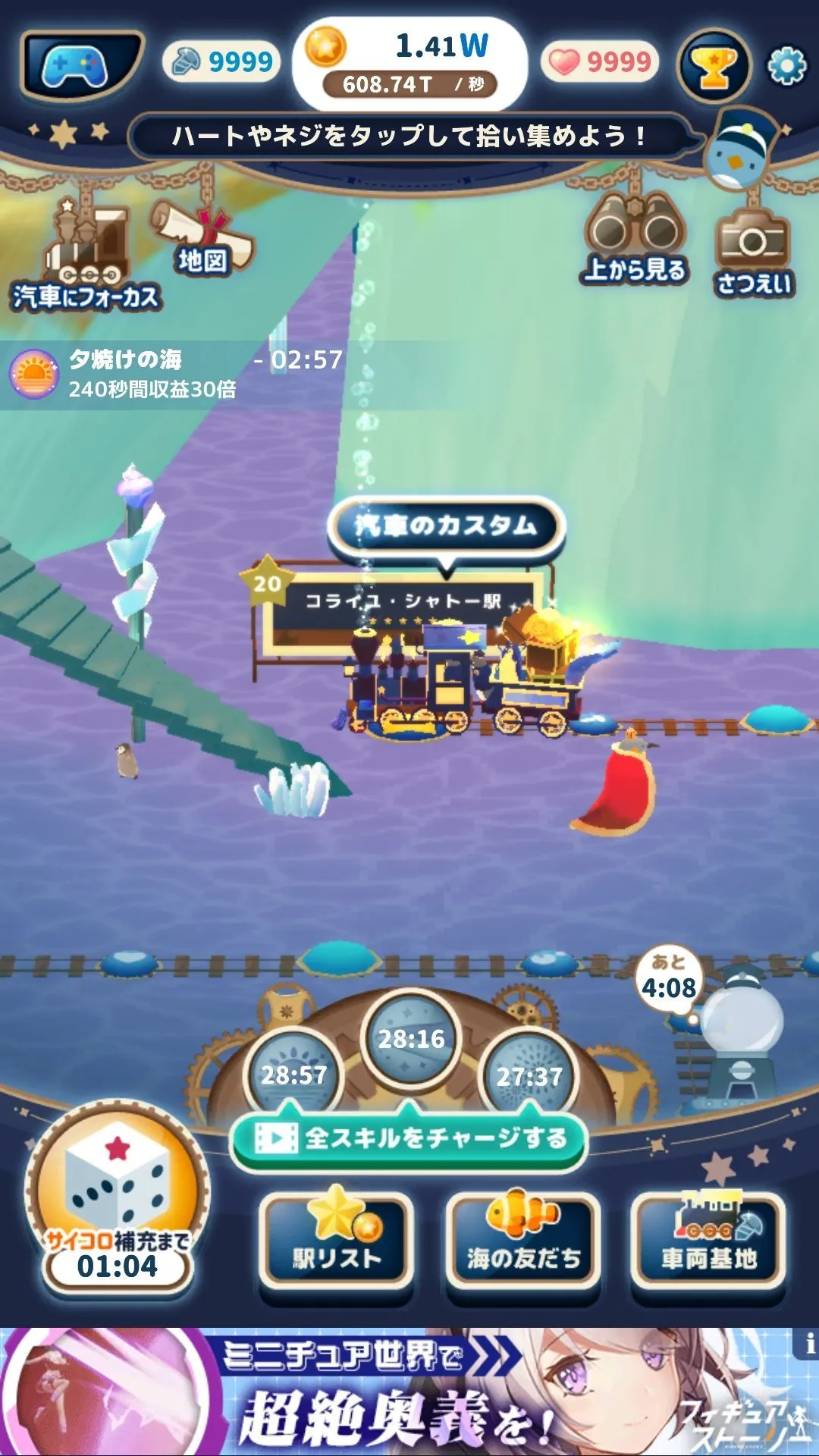The image size is (819, 1456).
Task: Open 汽車のカスタム train customization
Action: [x=446, y=526]
